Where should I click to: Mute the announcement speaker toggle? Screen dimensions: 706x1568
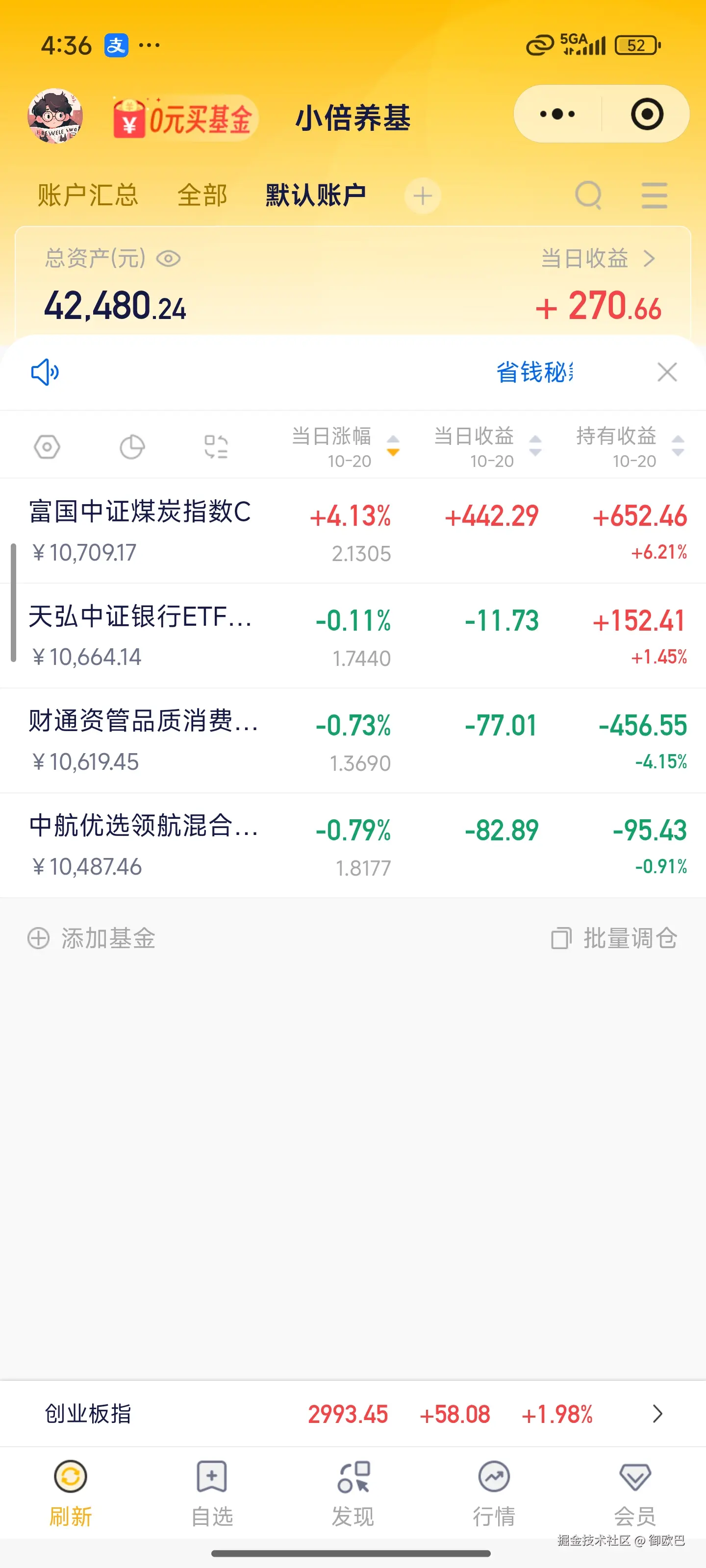(x=45, y=372)
